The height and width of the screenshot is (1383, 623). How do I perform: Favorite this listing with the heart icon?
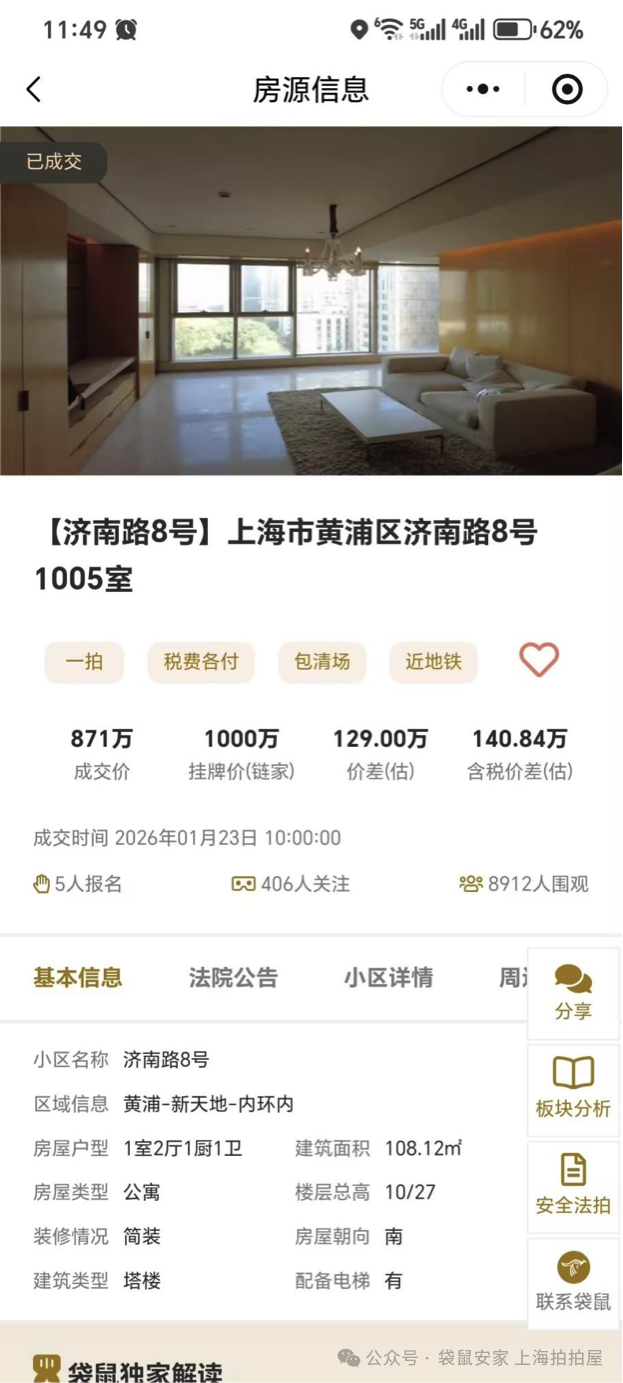(539, 660)
